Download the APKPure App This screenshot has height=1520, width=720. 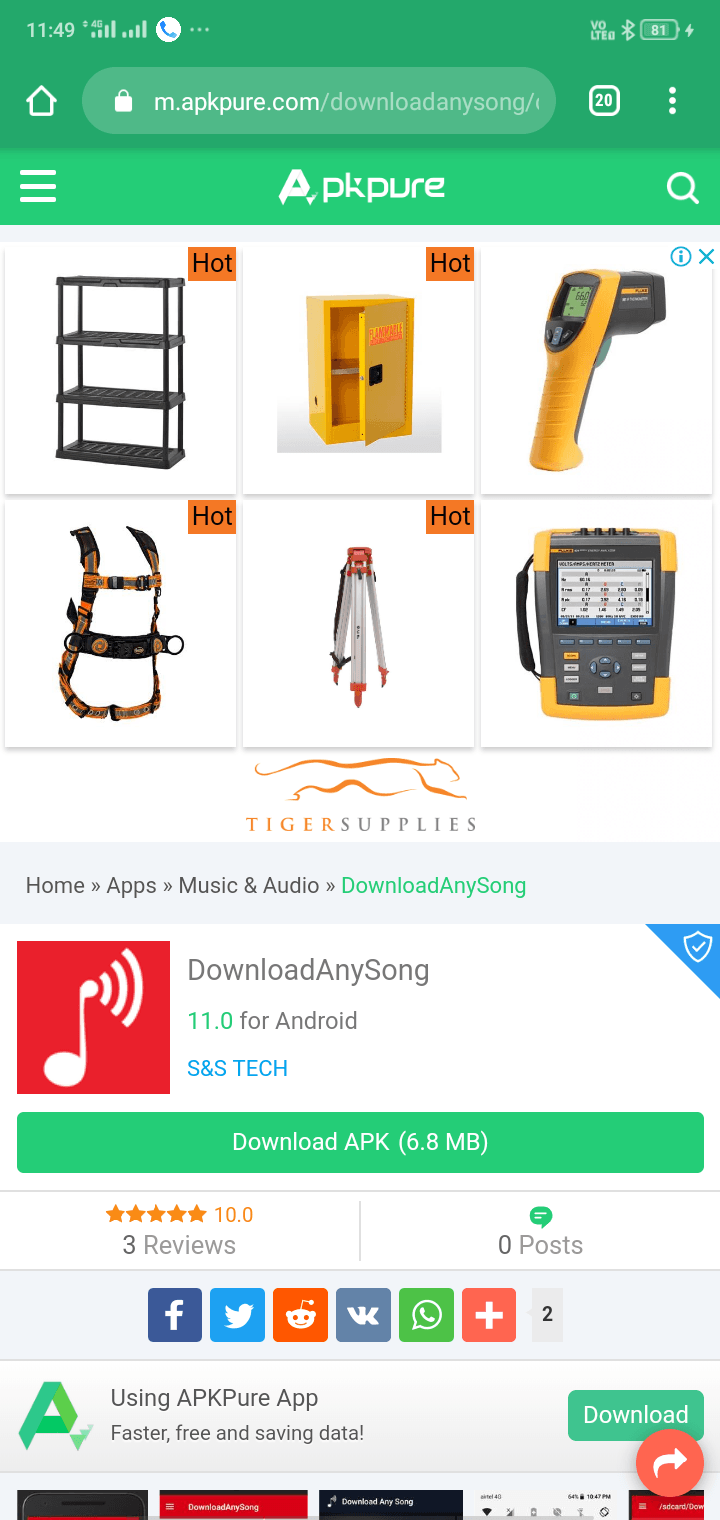(636, 1415)
